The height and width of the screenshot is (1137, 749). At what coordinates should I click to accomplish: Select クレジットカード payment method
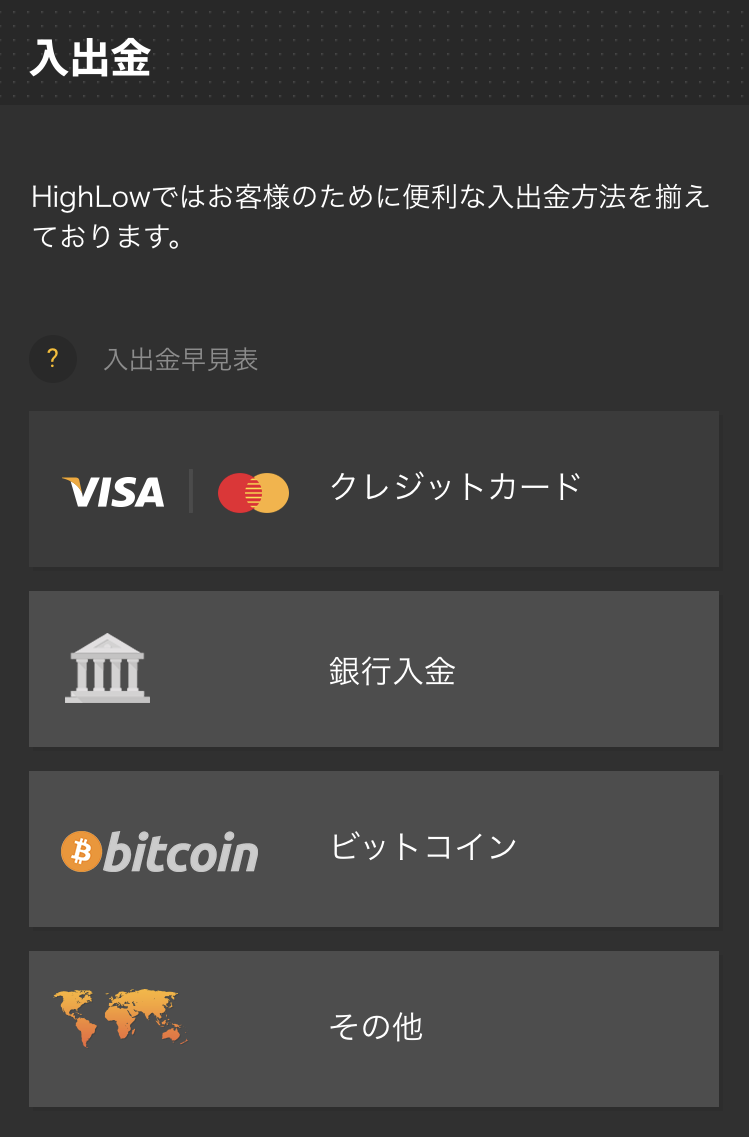[374, 489]
